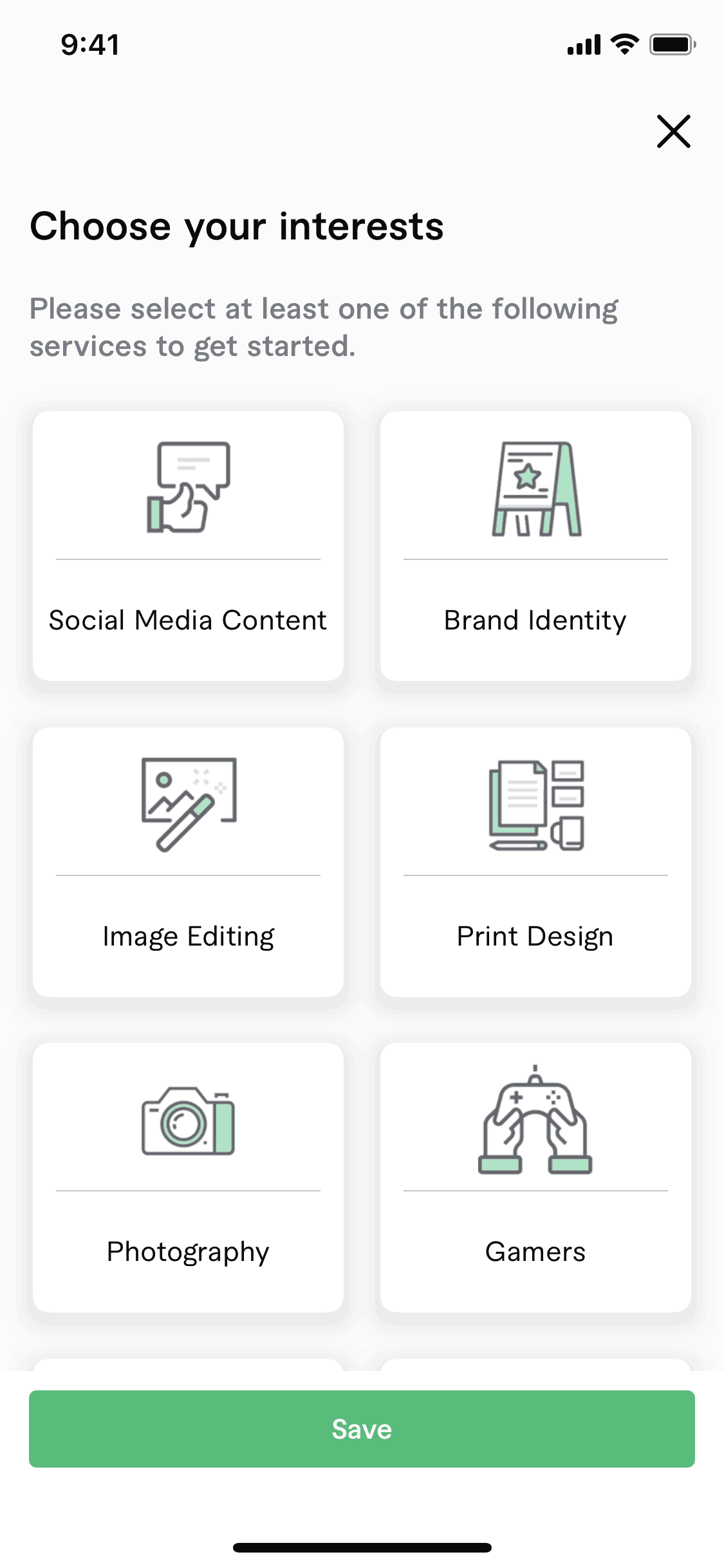Close the interests selection screen
Screen dimensions: 724x1568
click(673, 131)
